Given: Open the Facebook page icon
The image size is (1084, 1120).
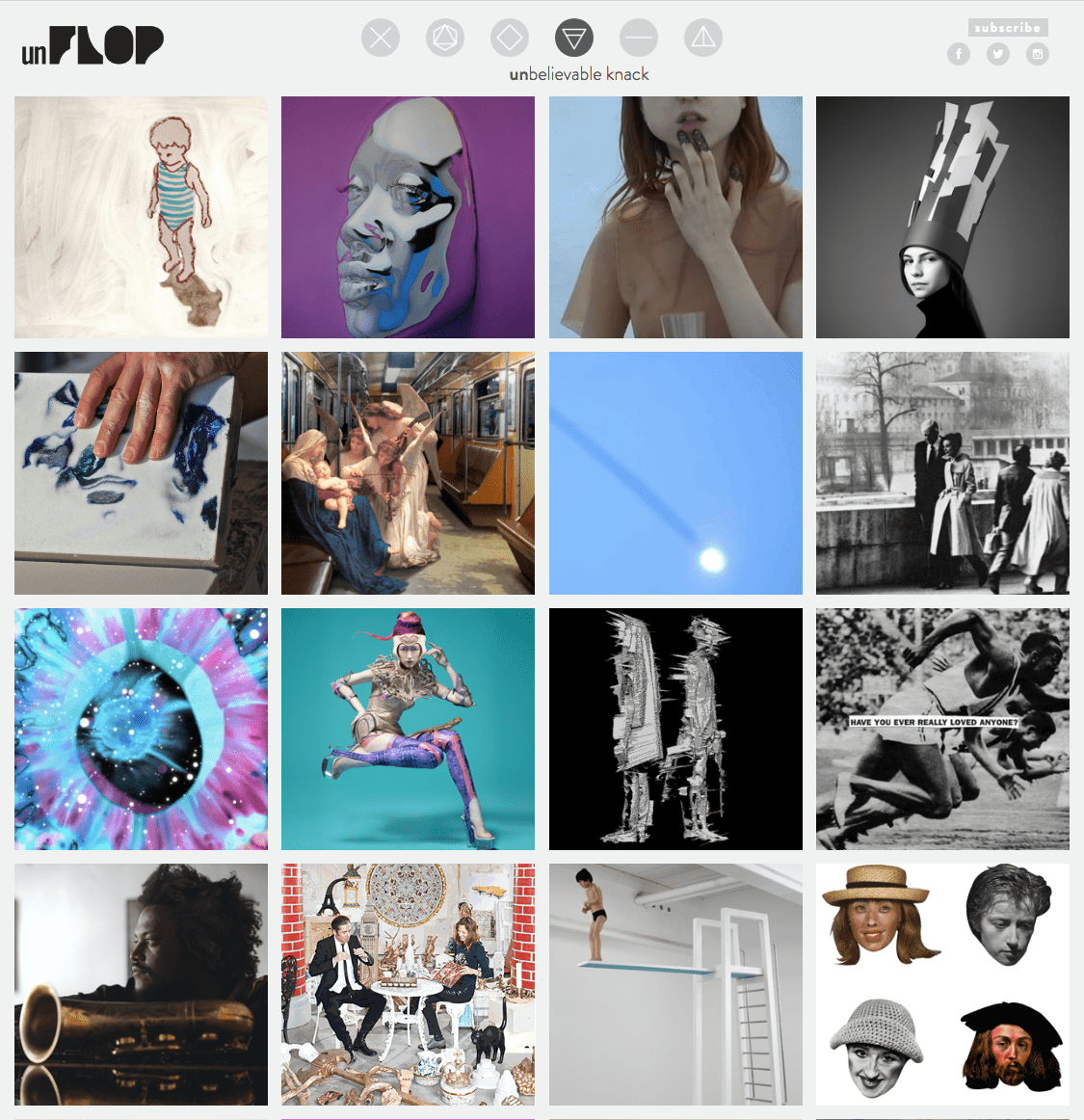Looking at the screenshot, I should pos(958,54).
